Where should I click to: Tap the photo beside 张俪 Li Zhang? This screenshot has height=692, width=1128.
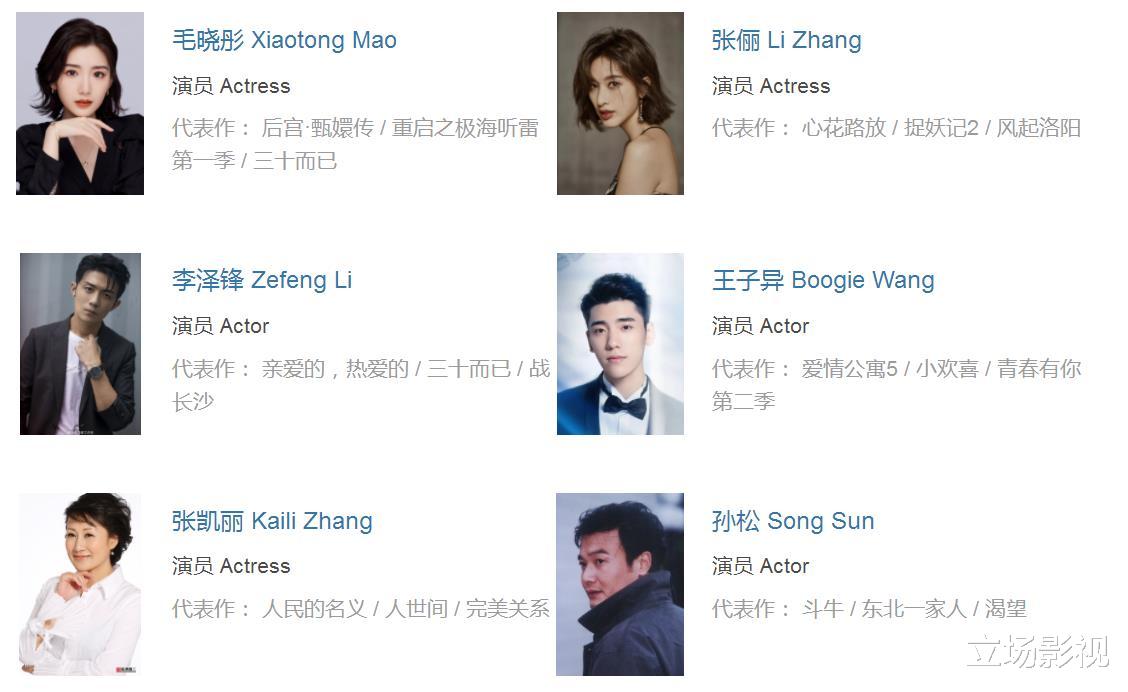620,103
